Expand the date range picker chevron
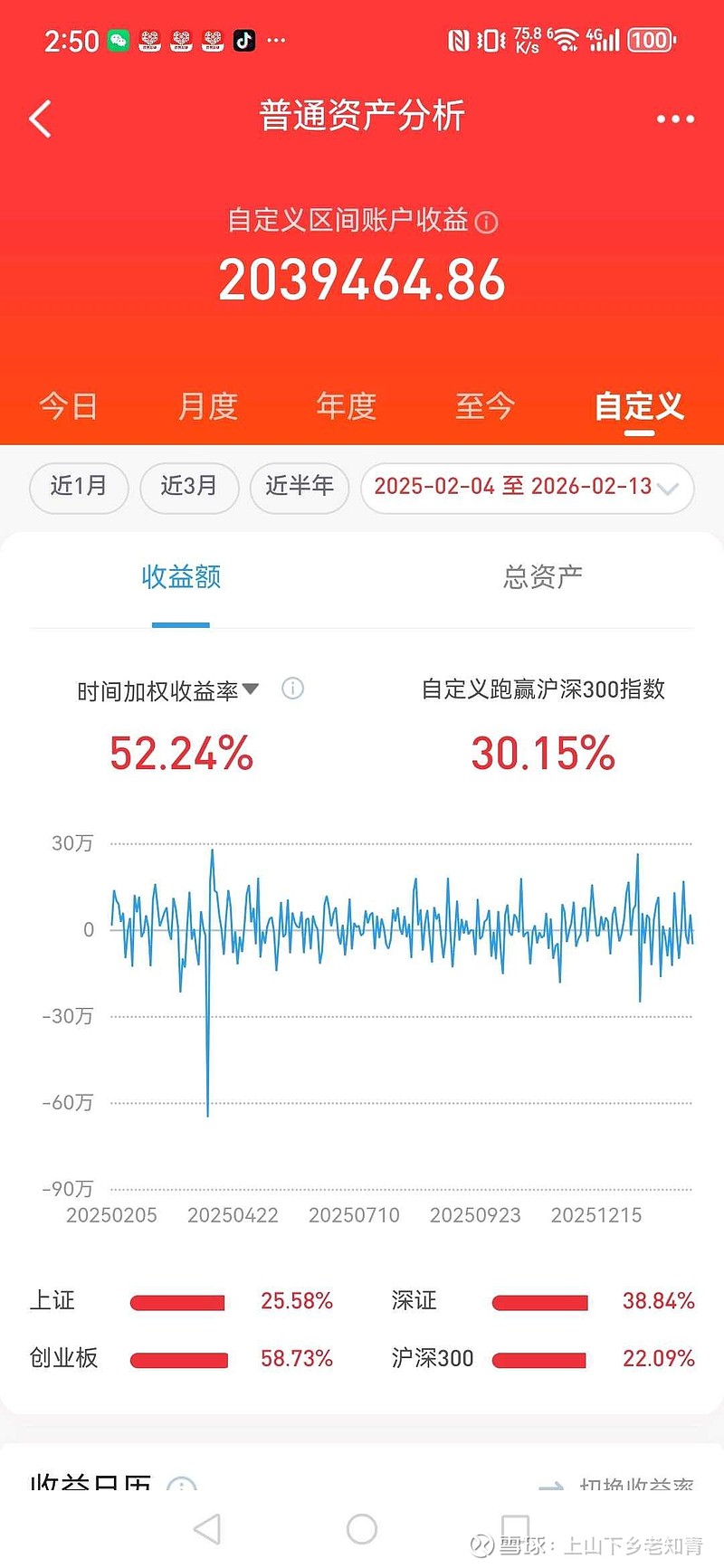The width and height of the screenshot is (724, 1568). (669, 489)
